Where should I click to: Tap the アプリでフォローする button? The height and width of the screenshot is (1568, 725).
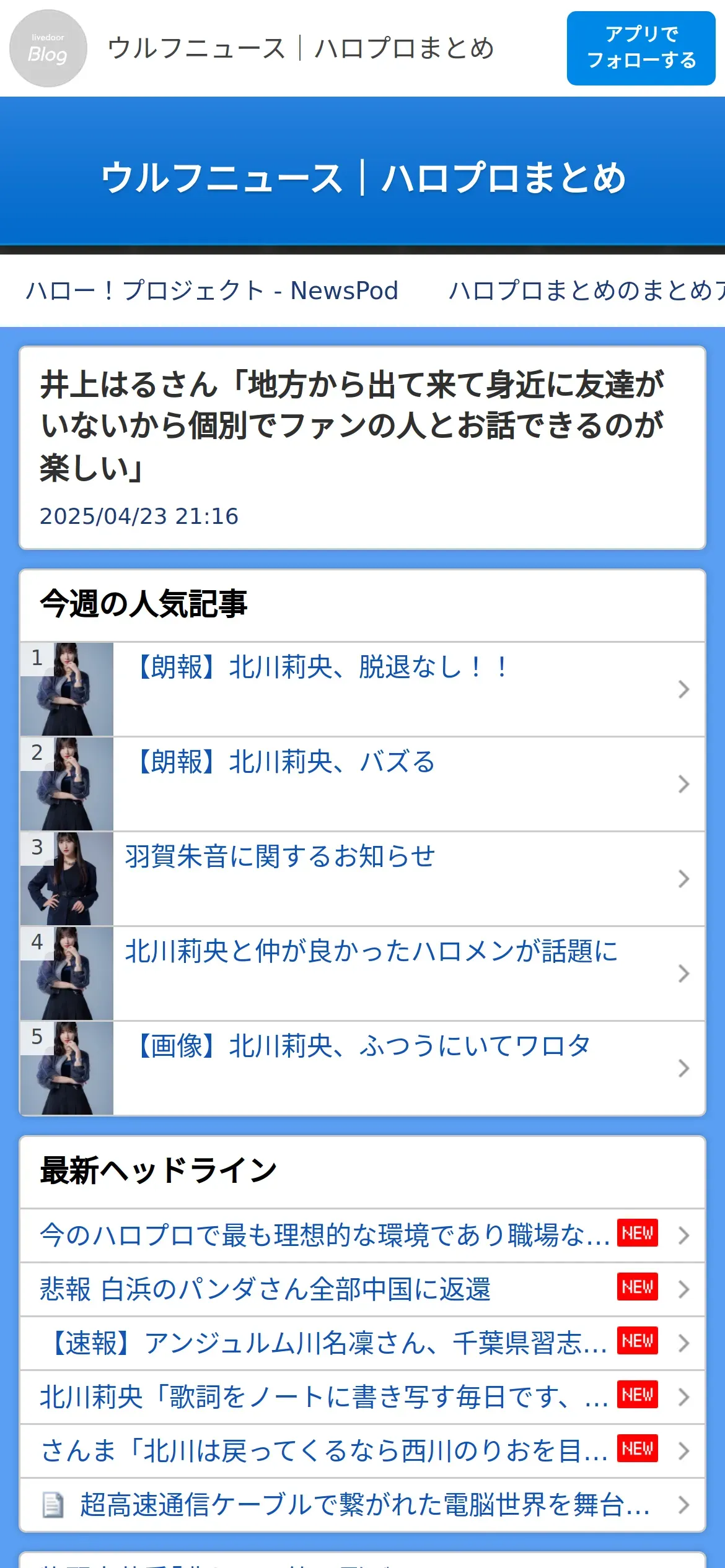pos(641,48)
